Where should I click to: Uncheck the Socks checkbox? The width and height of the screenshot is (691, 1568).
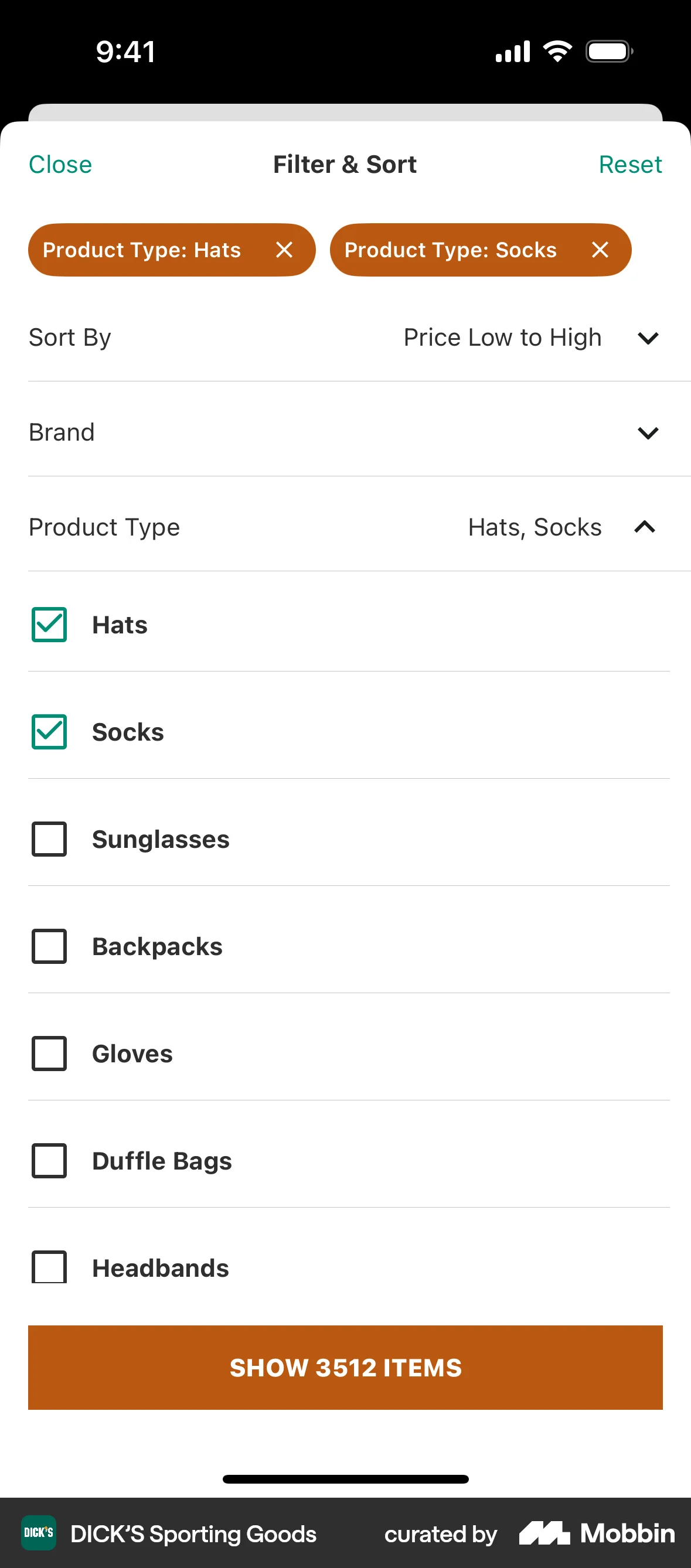(x=49, y=732)
